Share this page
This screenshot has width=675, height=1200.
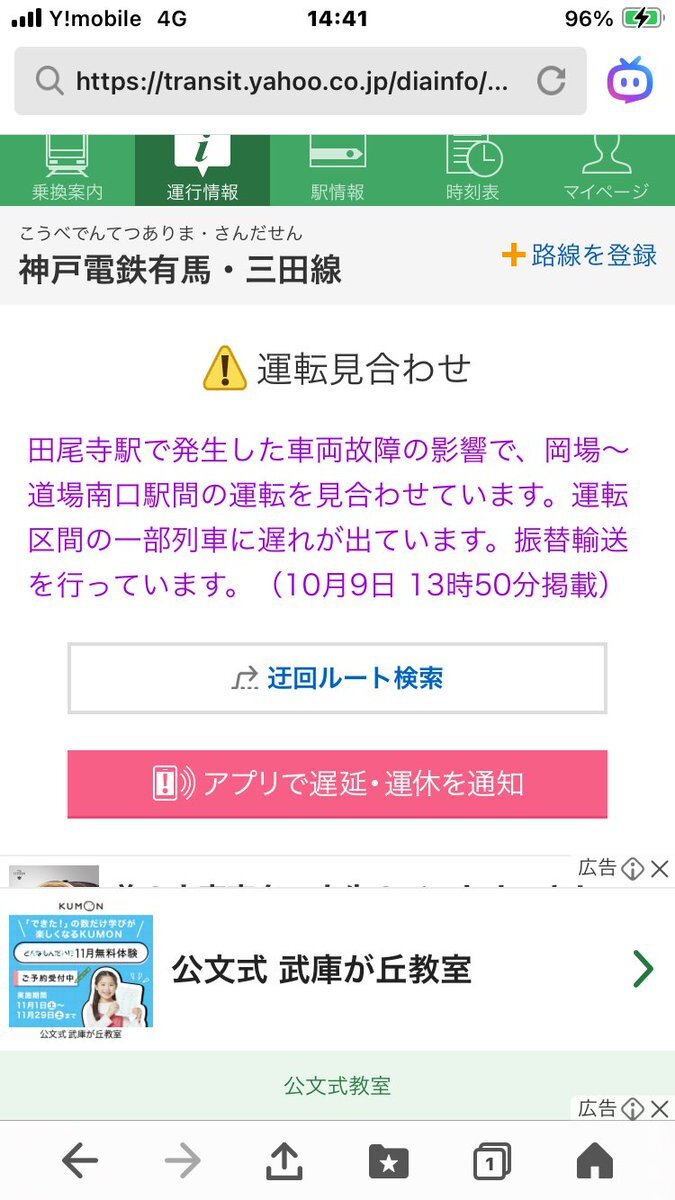(x=284, y=1161)
